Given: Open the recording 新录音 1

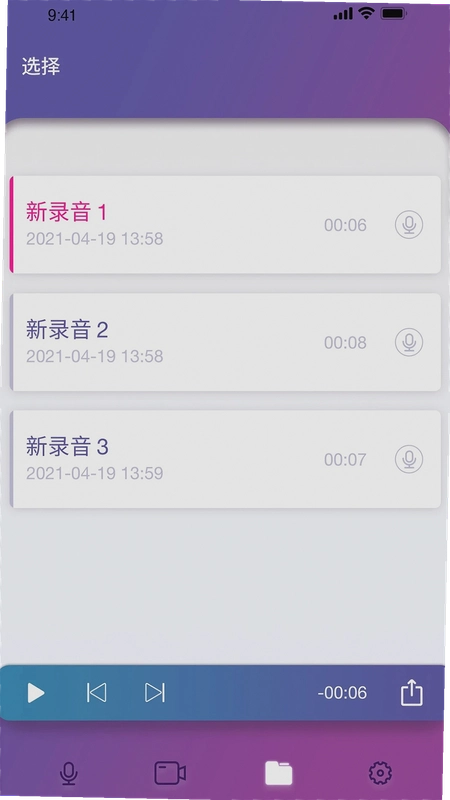Looking at the screenshot, I should tap(225, 224).
